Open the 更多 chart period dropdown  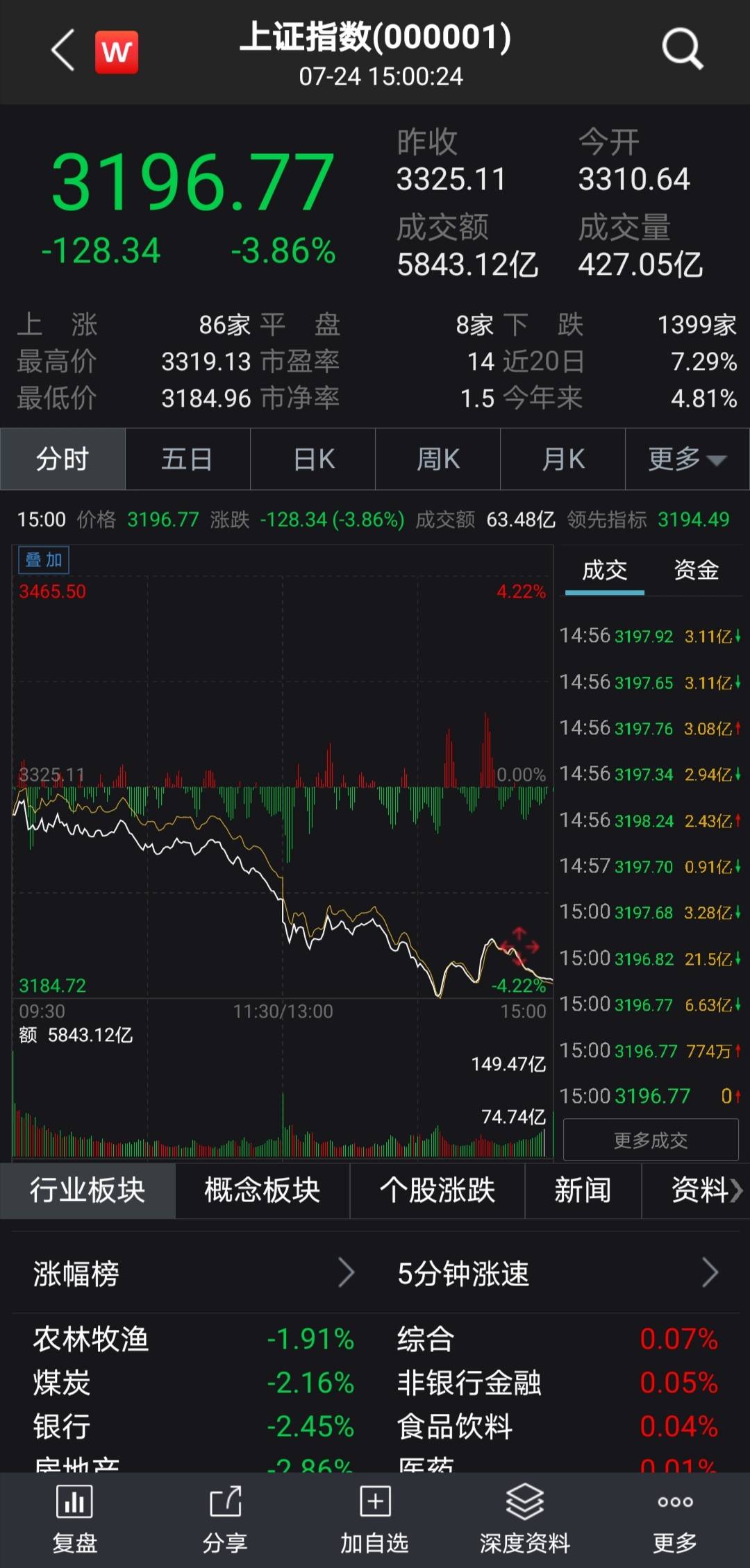click(687, 460)
